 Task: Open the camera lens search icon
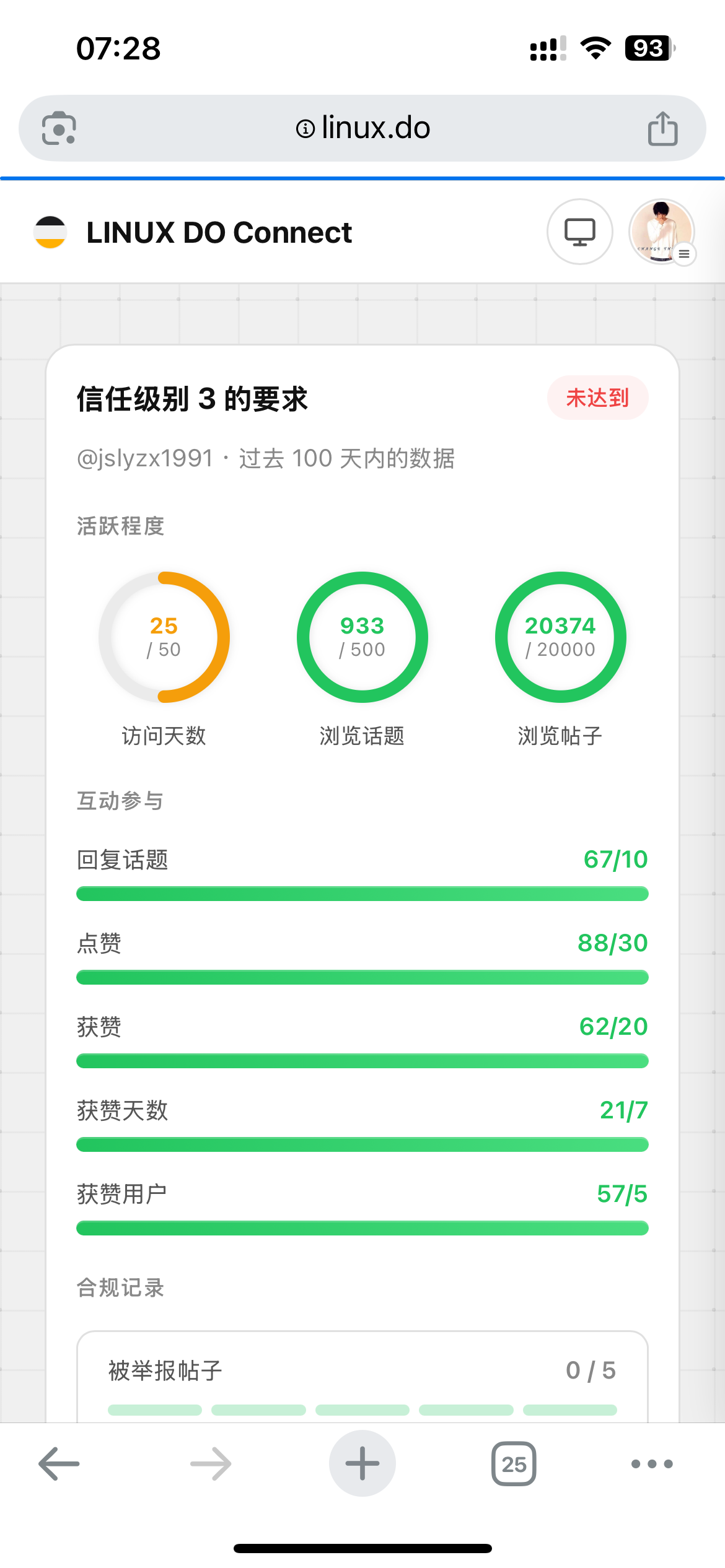[59, 128]
